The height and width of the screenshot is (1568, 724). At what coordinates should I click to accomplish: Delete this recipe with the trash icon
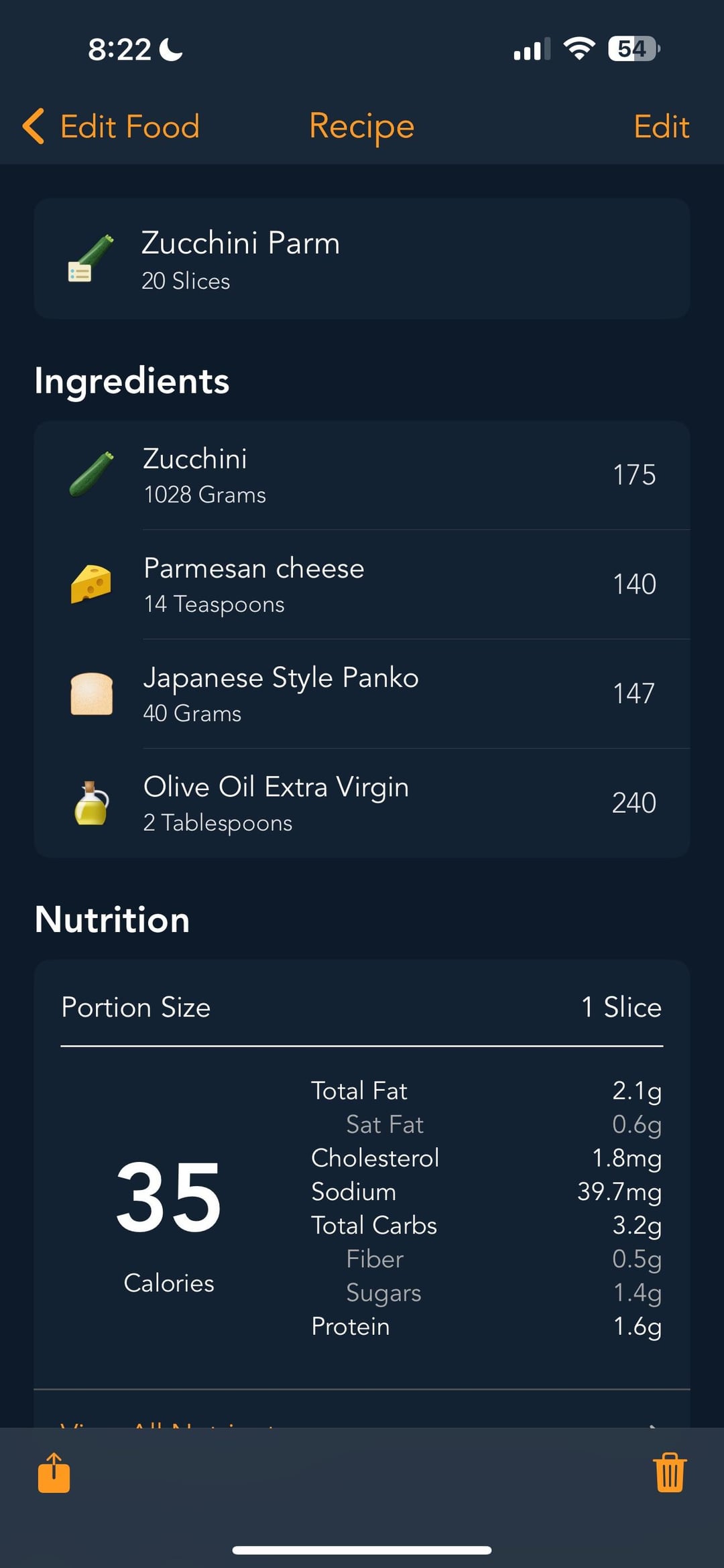click(x=670, y=1473)
